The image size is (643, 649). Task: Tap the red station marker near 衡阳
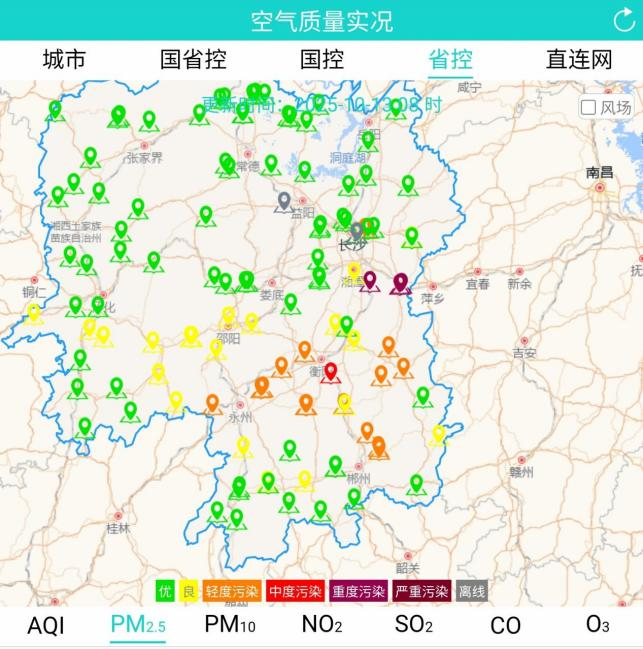[331, 372]
